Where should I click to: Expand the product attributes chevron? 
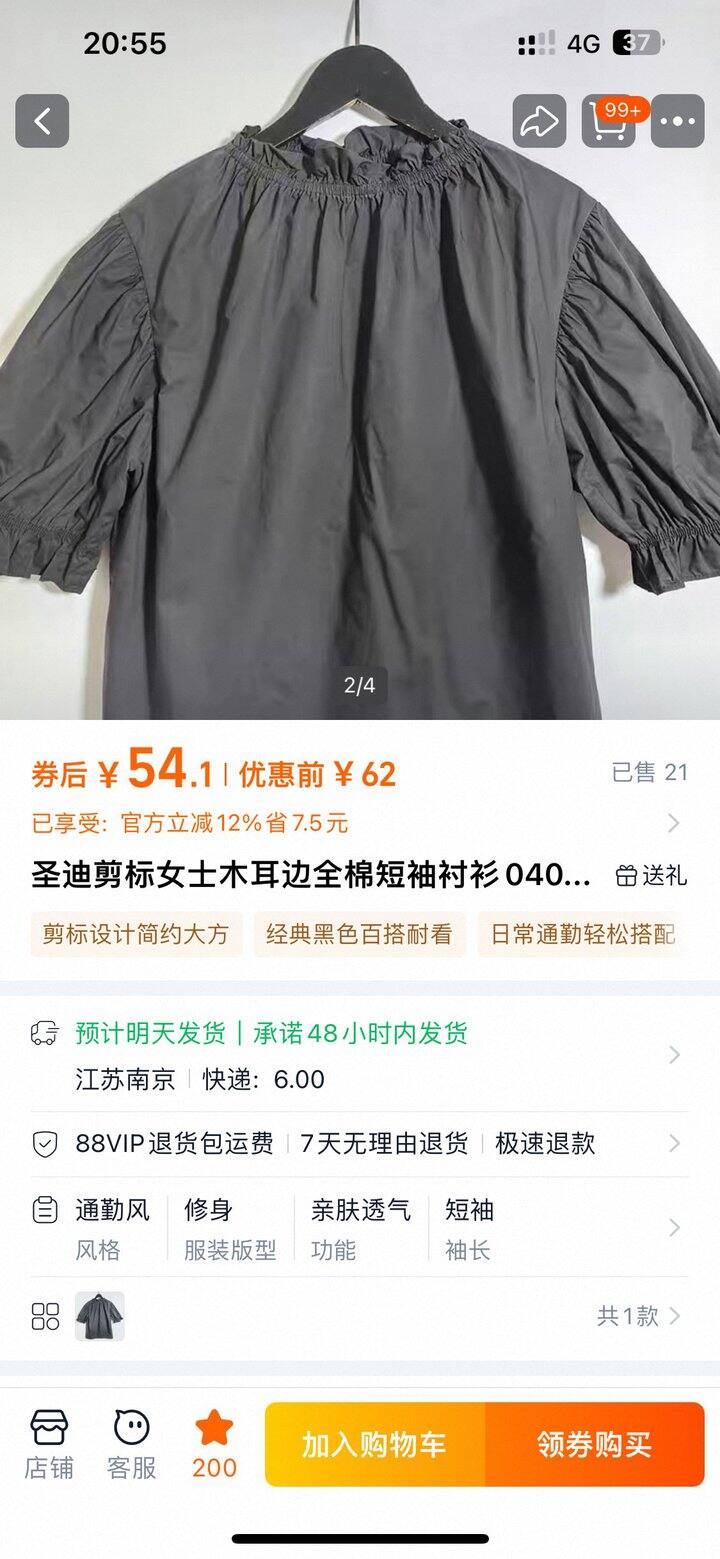pyautogui.click(x=672, y=1228)
